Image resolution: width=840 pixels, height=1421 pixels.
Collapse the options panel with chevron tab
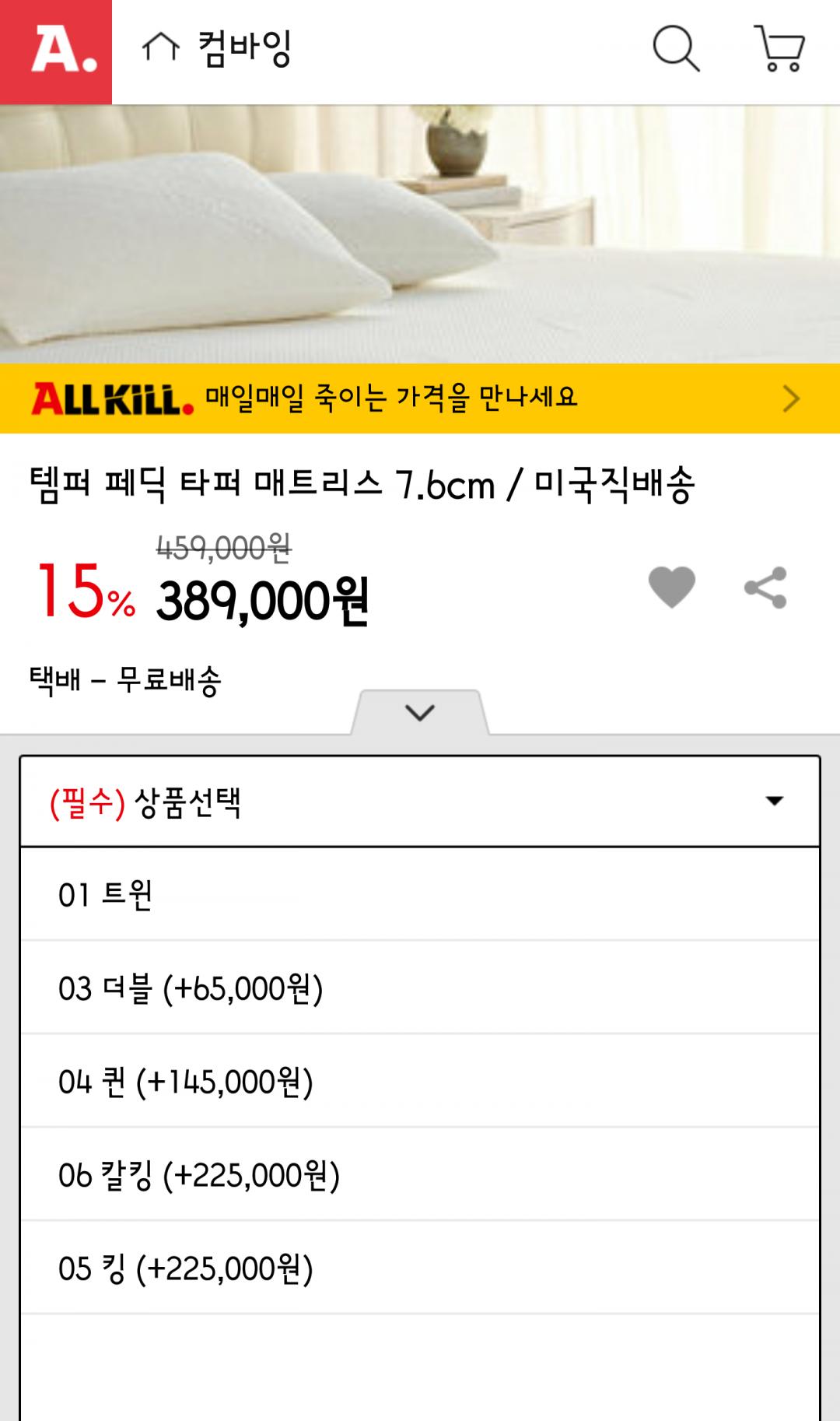click(x=420, y=712)
